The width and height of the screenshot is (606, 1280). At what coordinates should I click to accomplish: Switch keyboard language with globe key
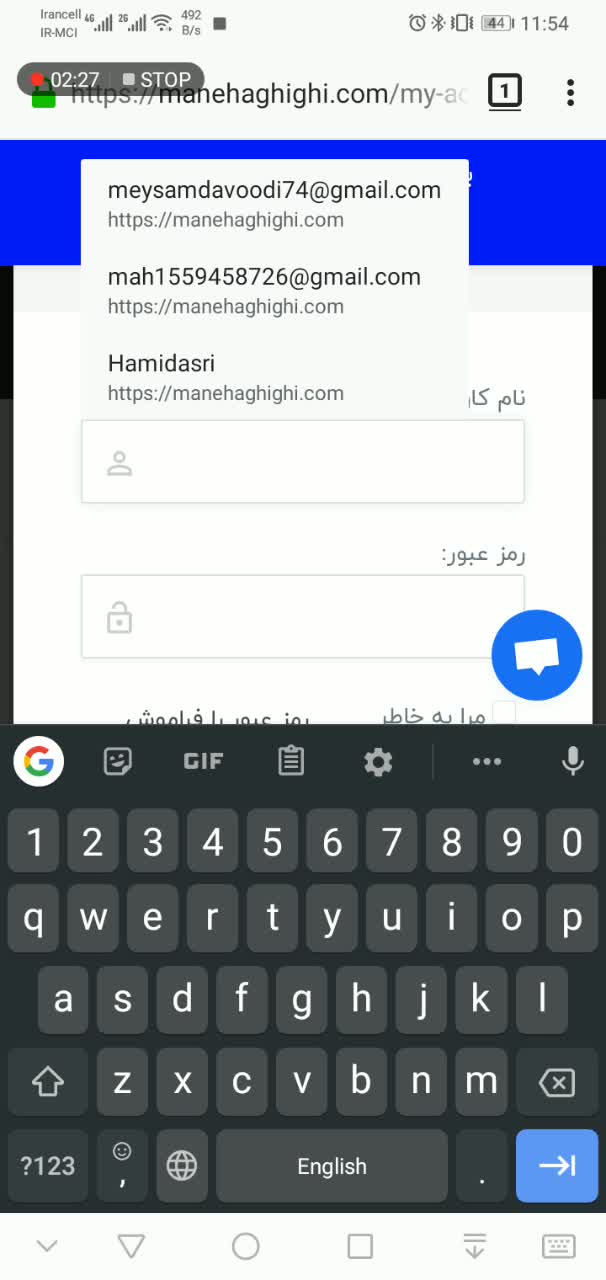(x=182, y=1166)
